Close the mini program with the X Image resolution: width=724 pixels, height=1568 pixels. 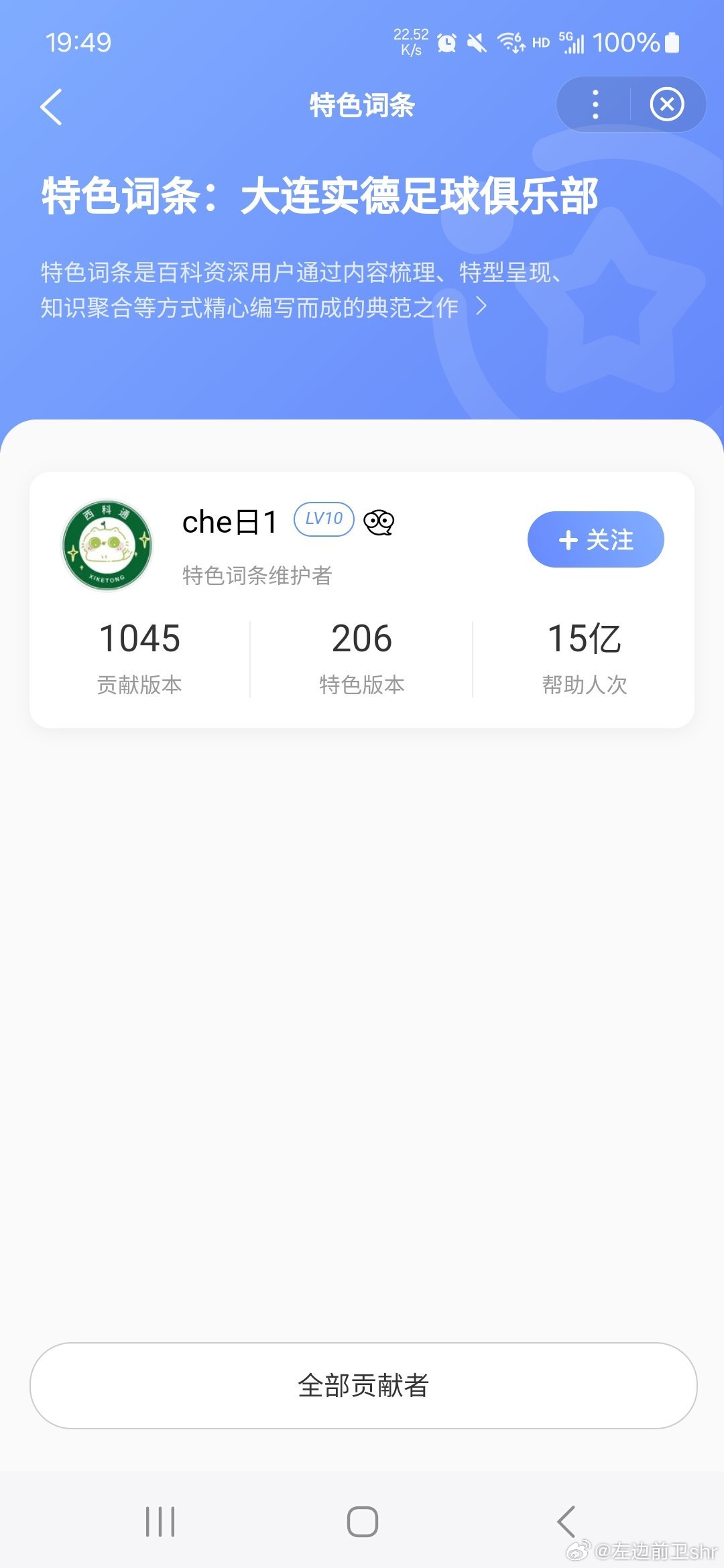667,105
